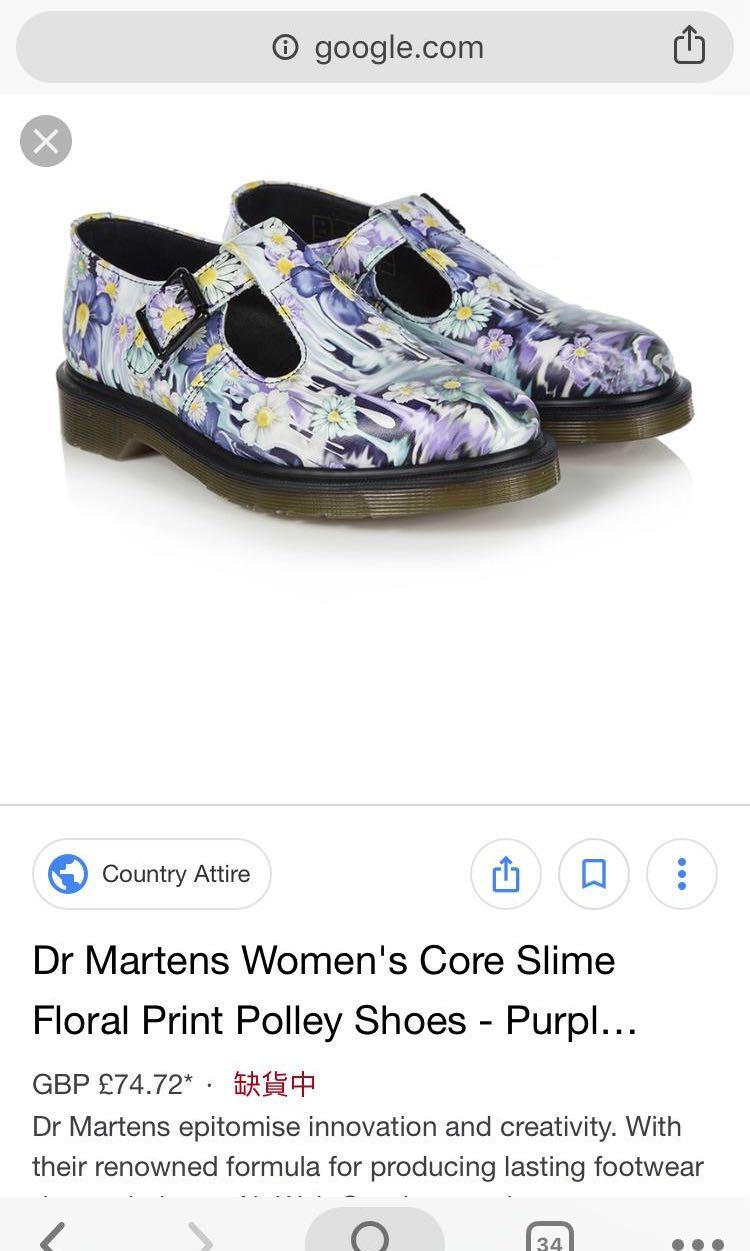
Task: Open the tab switcher showing 34 tabs
Action: click(549, 1238)
